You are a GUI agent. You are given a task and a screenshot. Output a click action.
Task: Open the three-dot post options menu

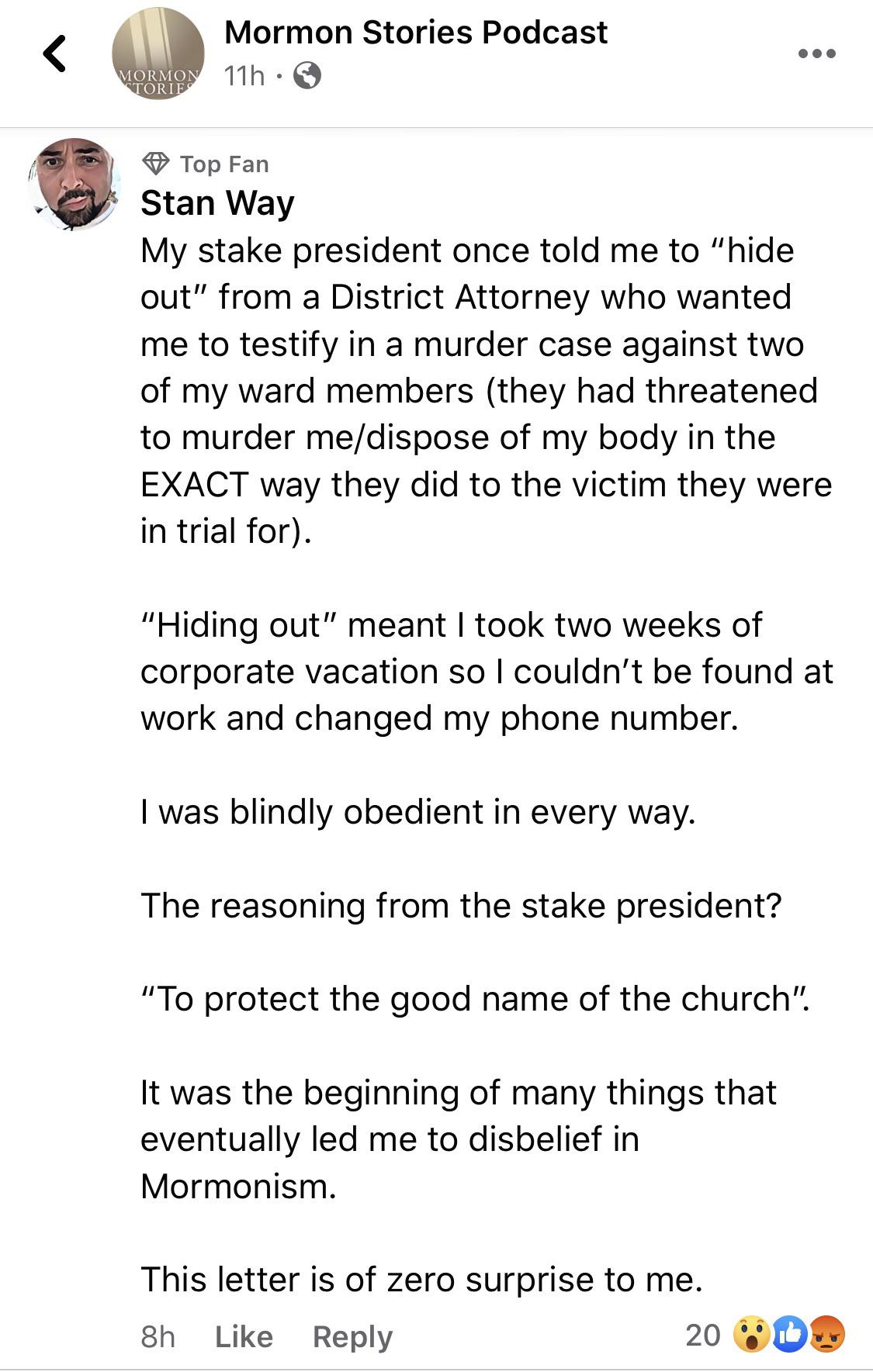coord(817,54)
